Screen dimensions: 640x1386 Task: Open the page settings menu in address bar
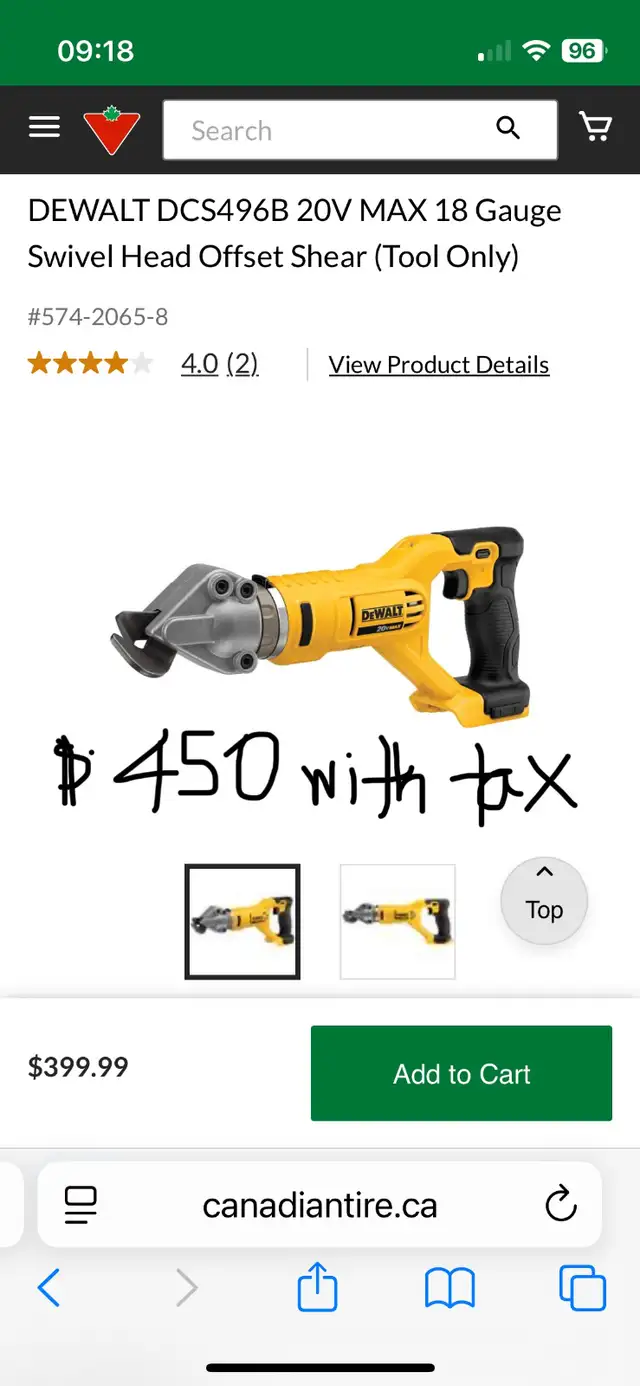point(80,1205)
